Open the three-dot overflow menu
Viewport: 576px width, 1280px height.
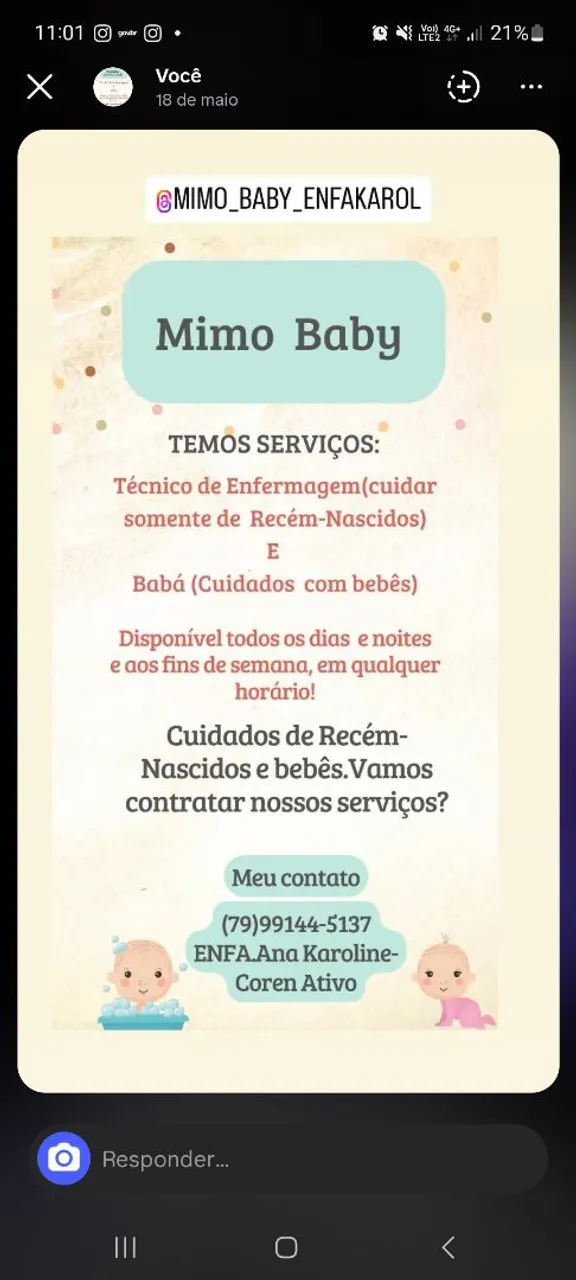point(531,87)
